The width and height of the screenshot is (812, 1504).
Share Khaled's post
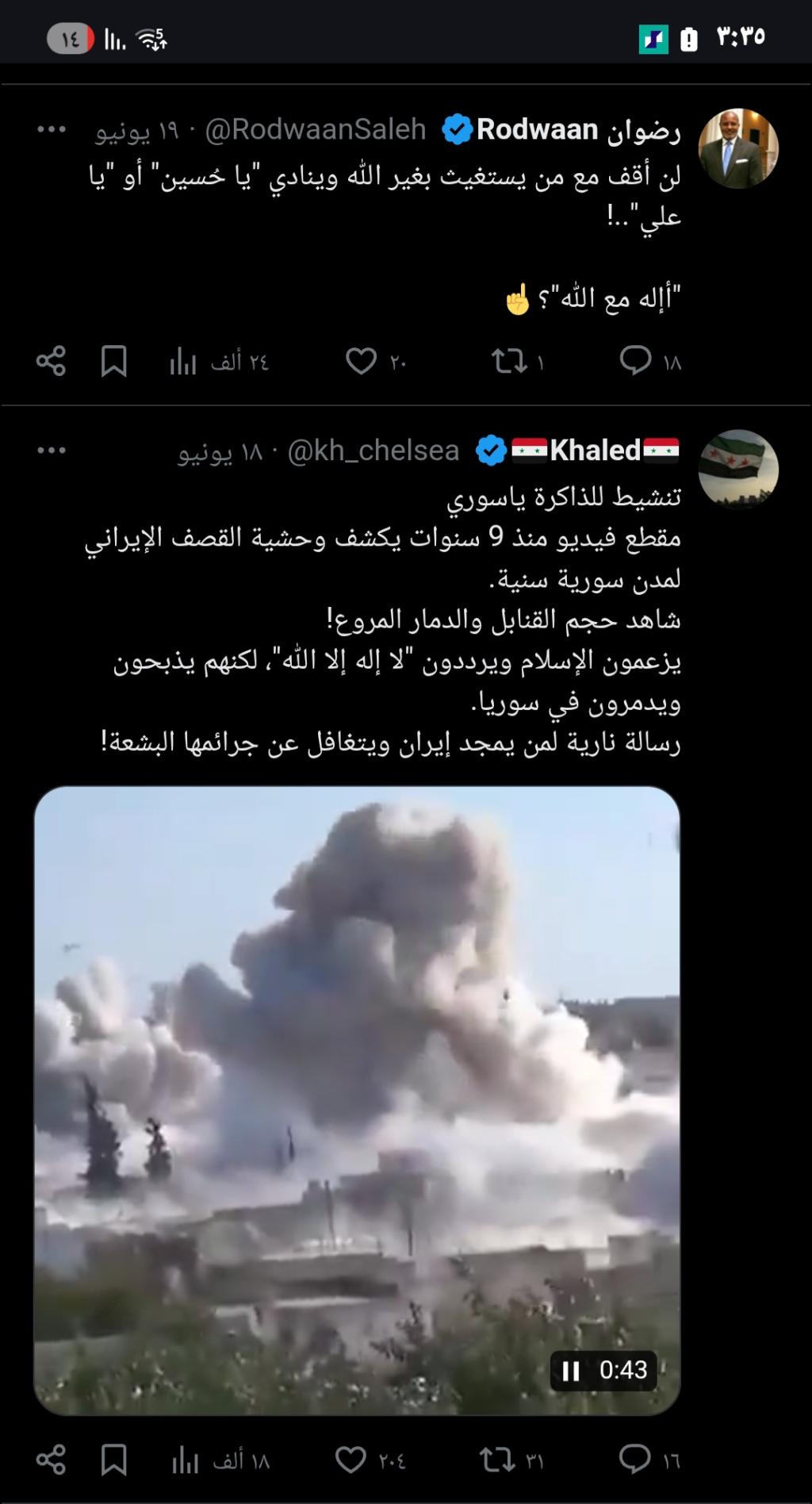(52, 1460)
